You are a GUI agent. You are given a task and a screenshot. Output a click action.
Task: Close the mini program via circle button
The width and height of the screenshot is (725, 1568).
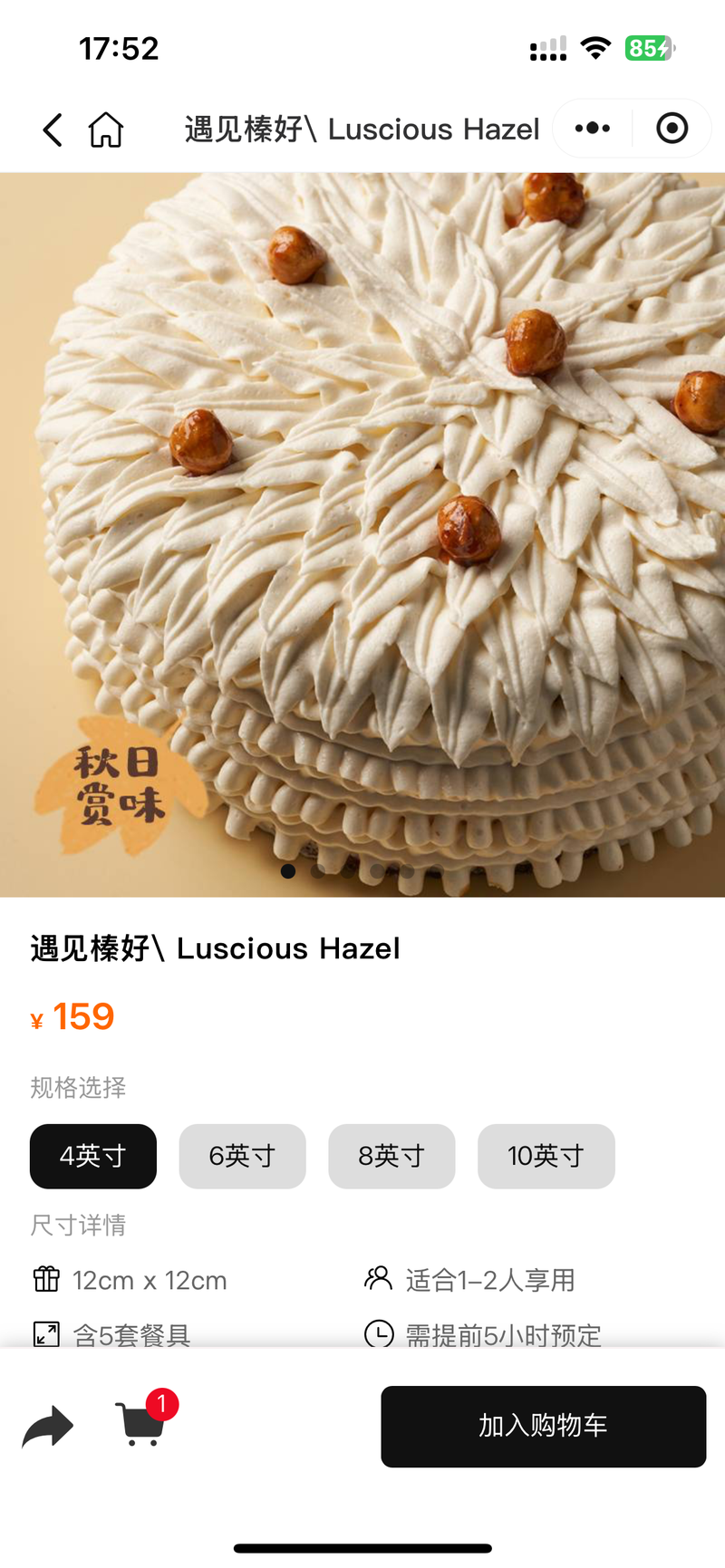[672, 129]
